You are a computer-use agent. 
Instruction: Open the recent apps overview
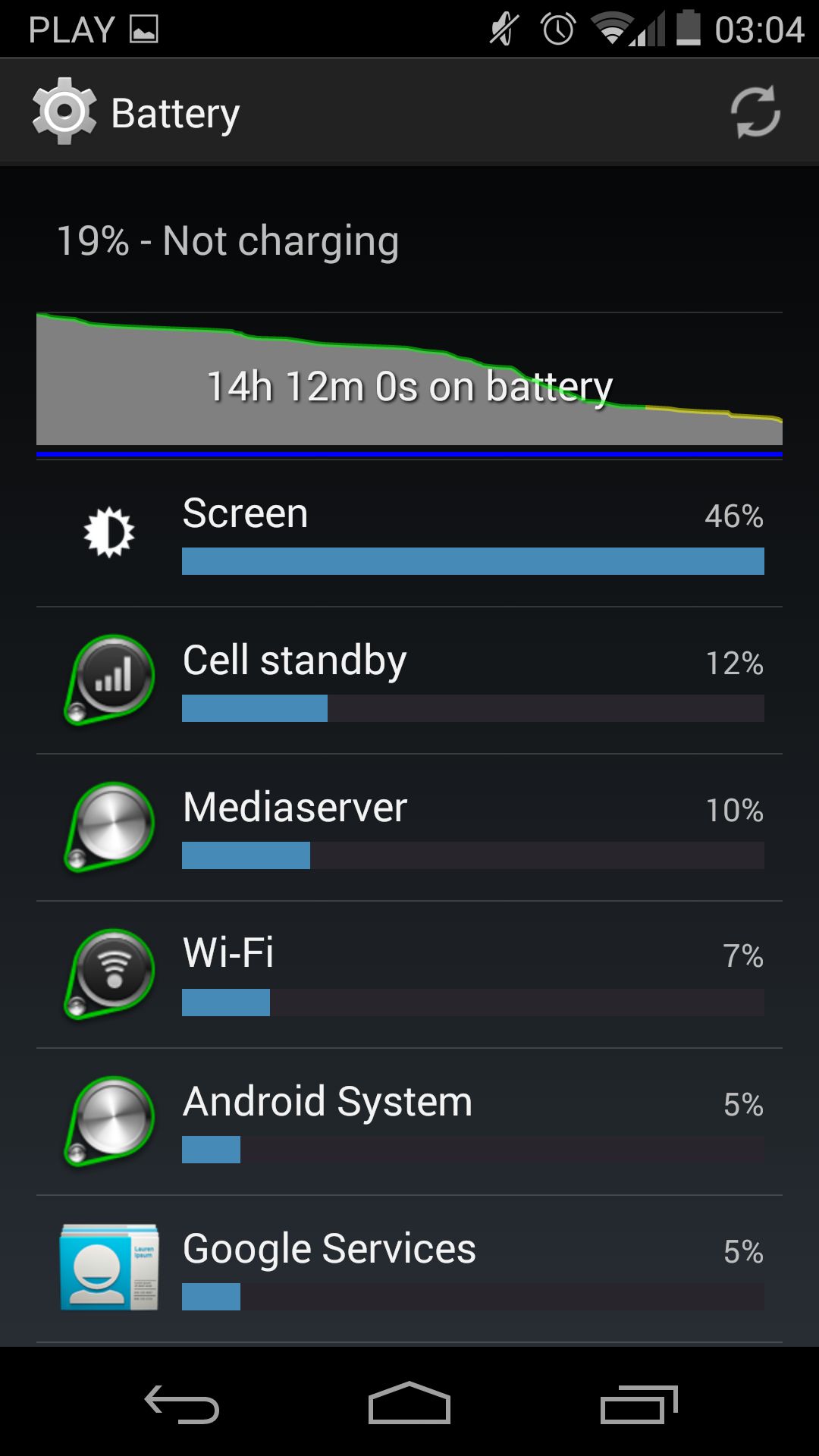[x=639, y=1404]
